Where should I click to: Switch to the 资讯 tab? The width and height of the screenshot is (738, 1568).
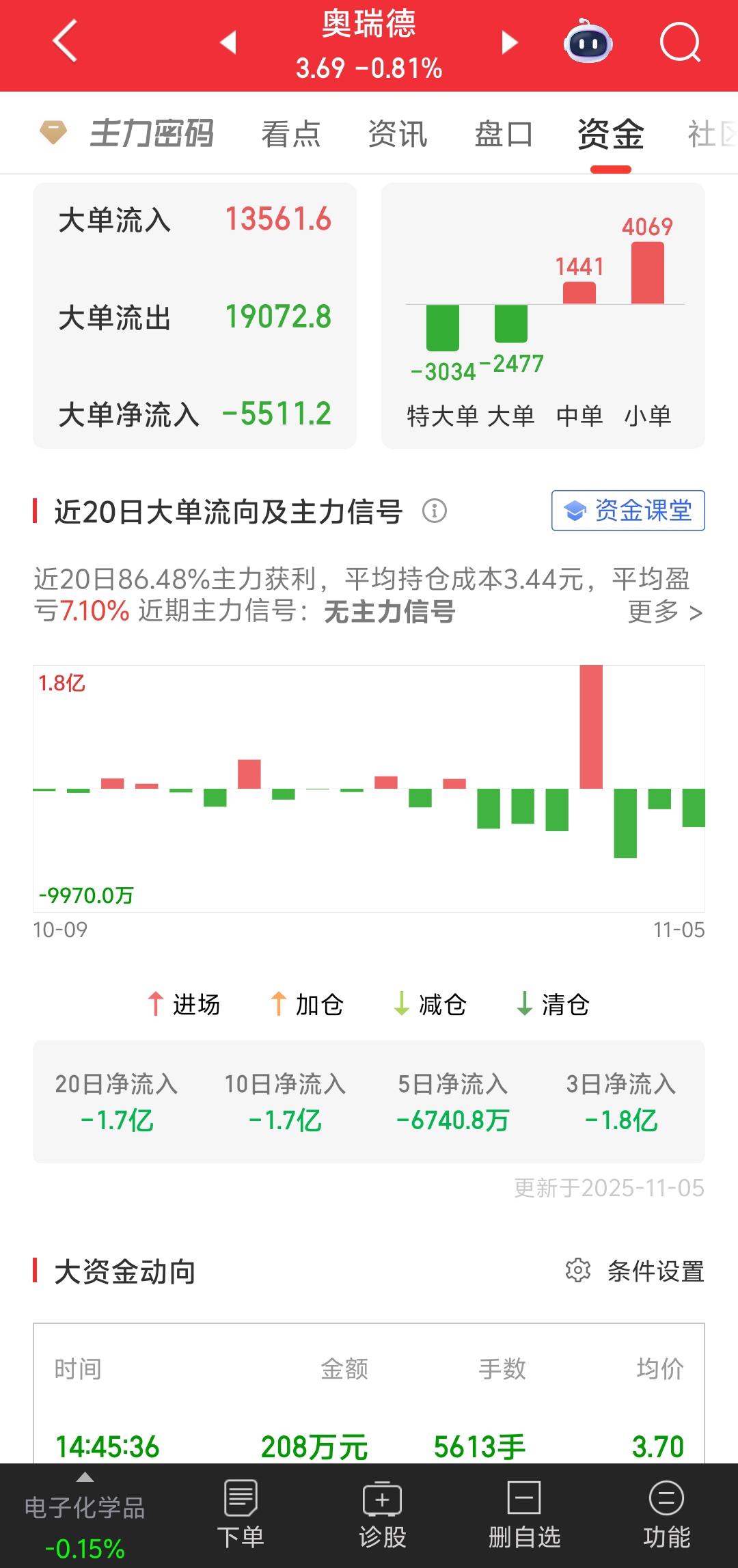[x=398, y=133]
